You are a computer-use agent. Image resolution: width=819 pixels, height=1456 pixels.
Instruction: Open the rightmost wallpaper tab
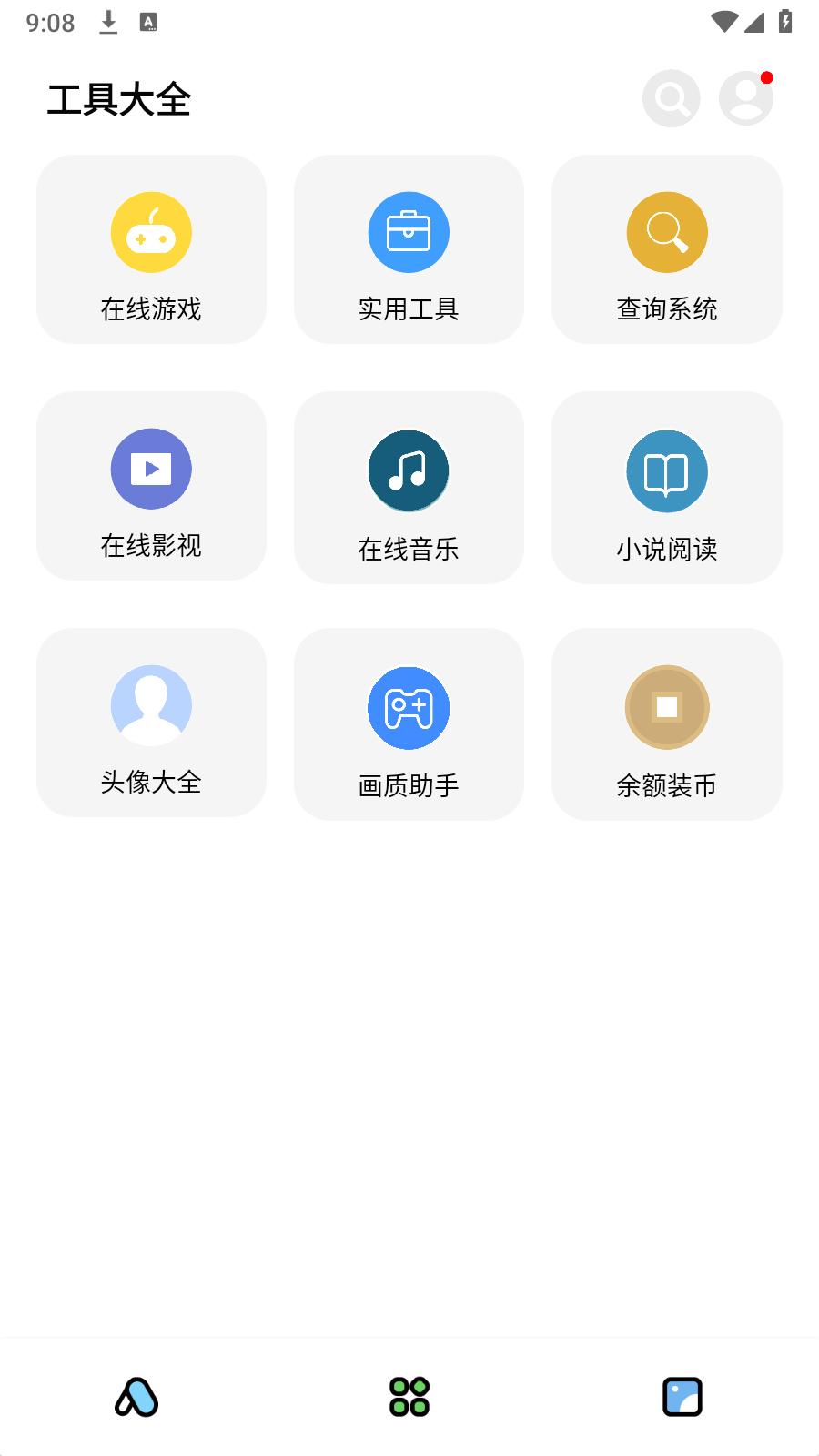682,1397
